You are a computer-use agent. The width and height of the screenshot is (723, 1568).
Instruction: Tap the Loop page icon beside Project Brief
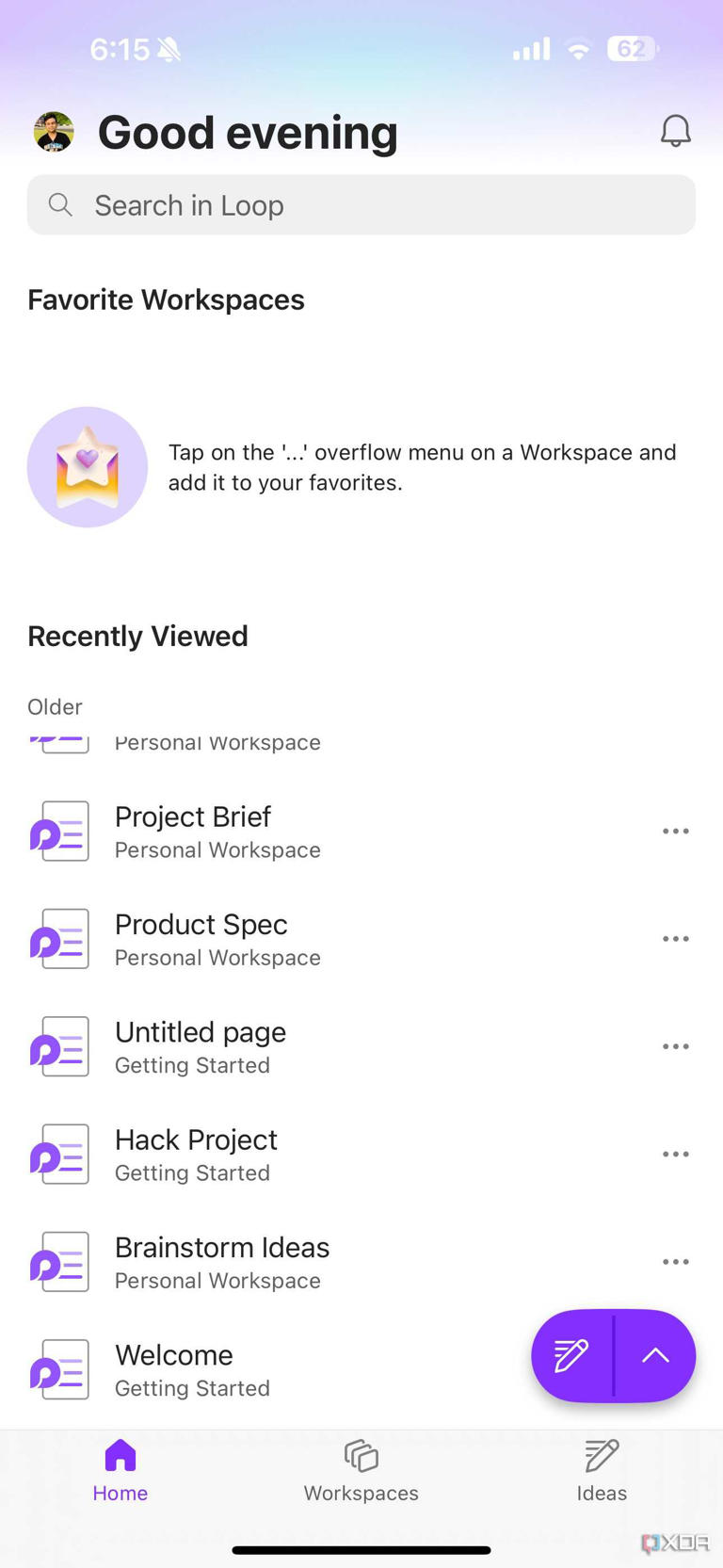tap(59, 831)
